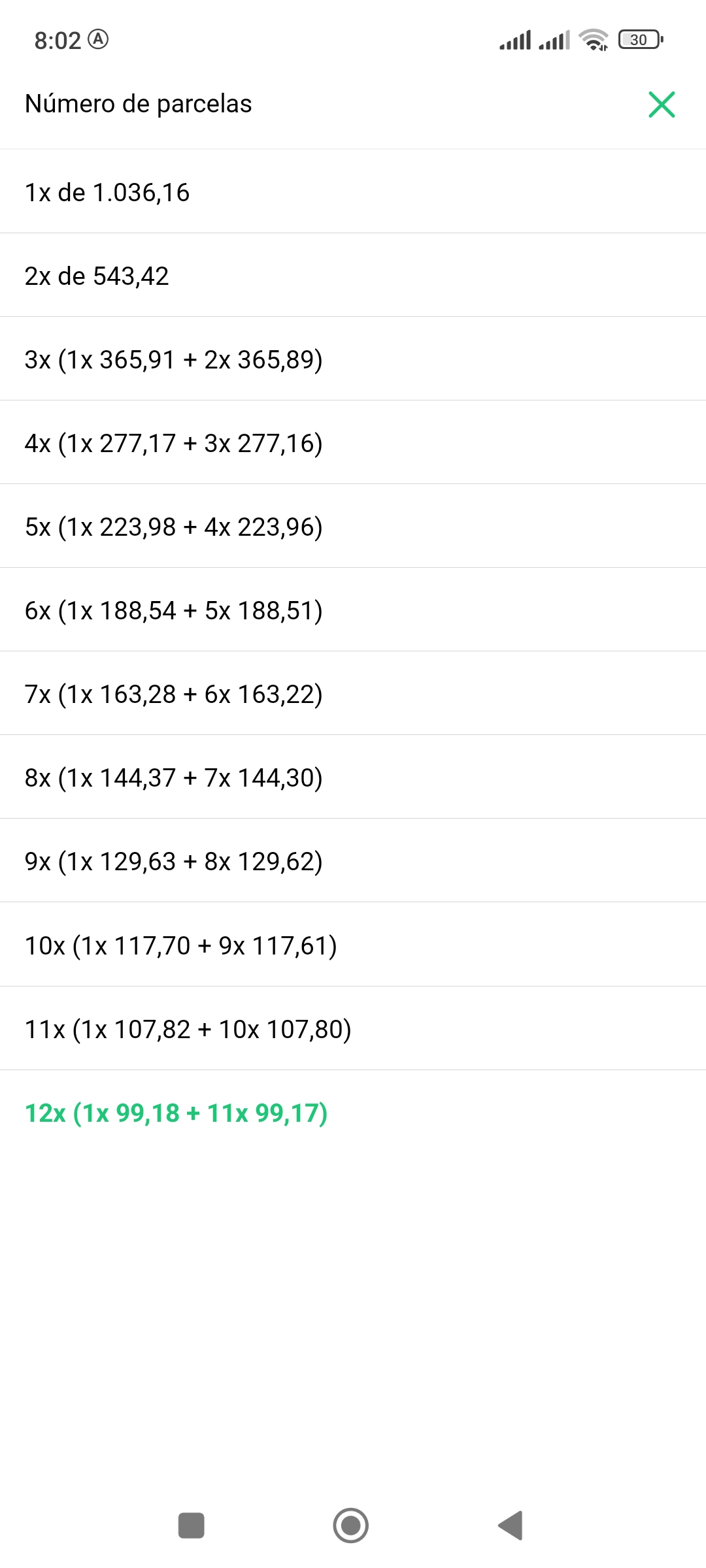Screen dimensions: 706x1568
Task: Tap the highlighted 12x option of 99,17
Action: [x=353, y=1112]
